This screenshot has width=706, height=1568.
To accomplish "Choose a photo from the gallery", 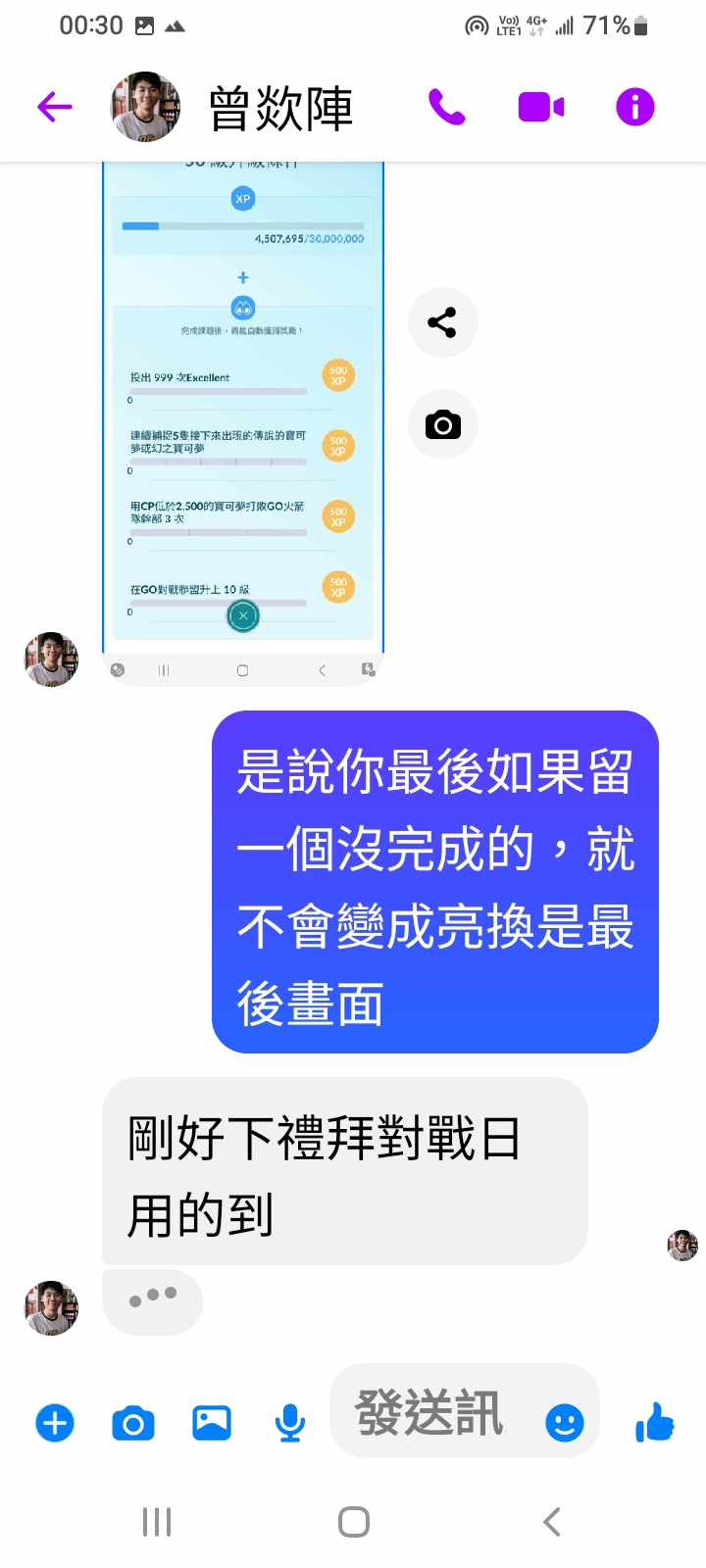I will (x=211, y=1422).
